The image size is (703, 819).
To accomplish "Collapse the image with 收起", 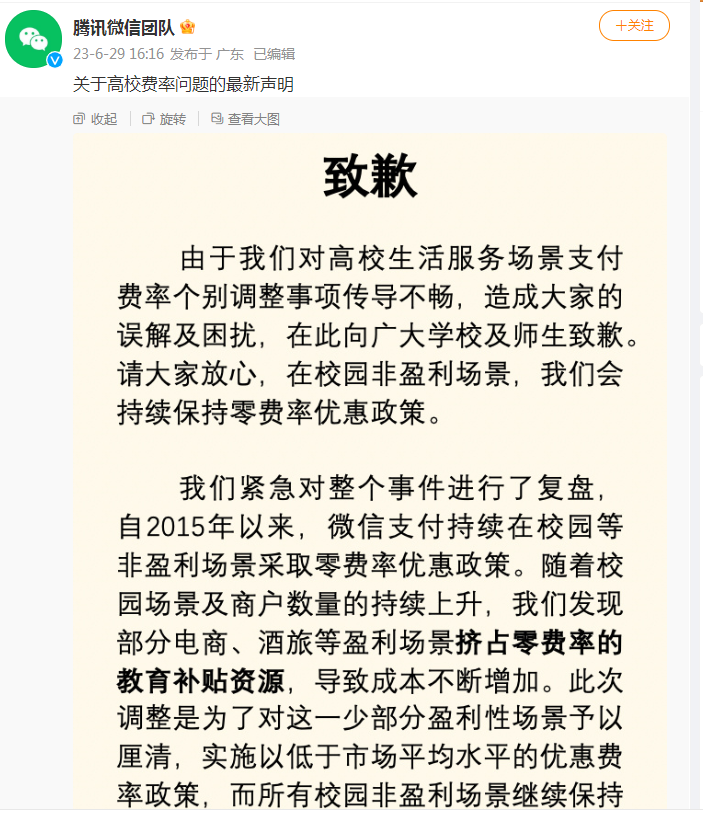I will 96,119.
